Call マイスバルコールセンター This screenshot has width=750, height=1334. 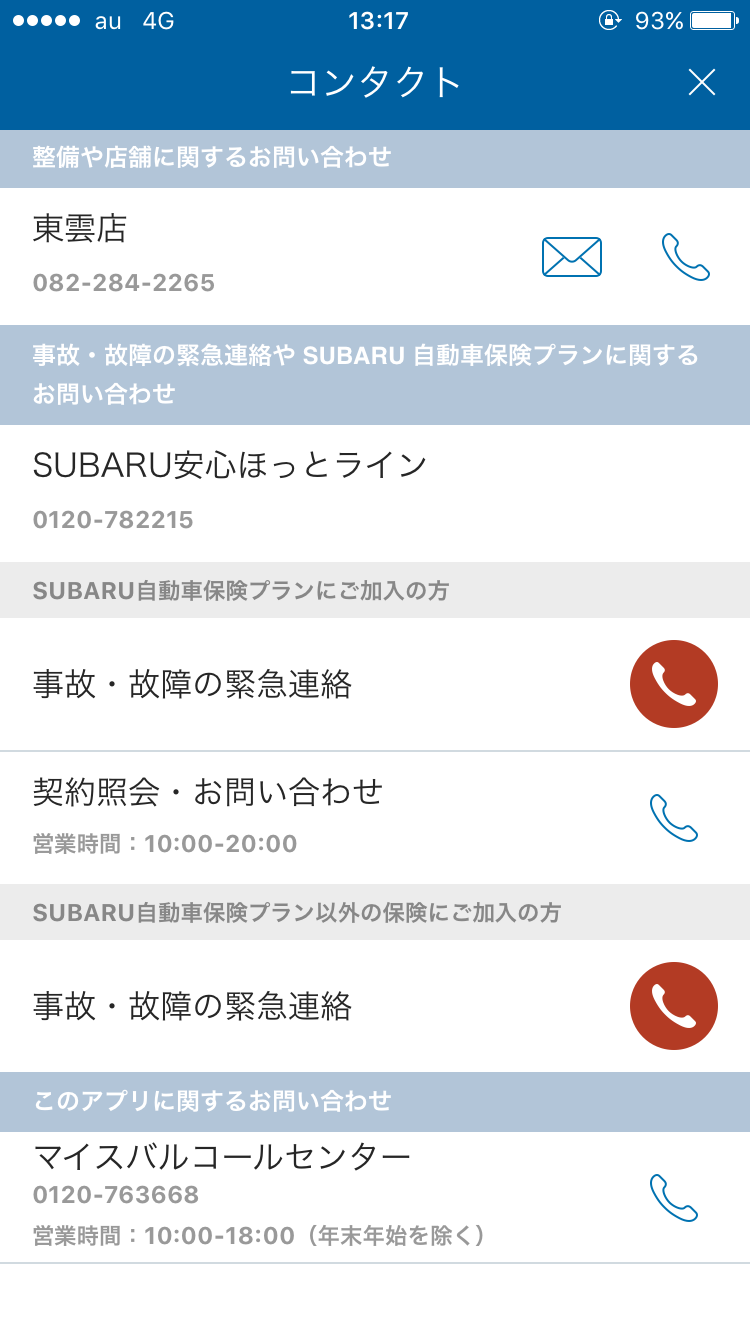[674, 1197]
